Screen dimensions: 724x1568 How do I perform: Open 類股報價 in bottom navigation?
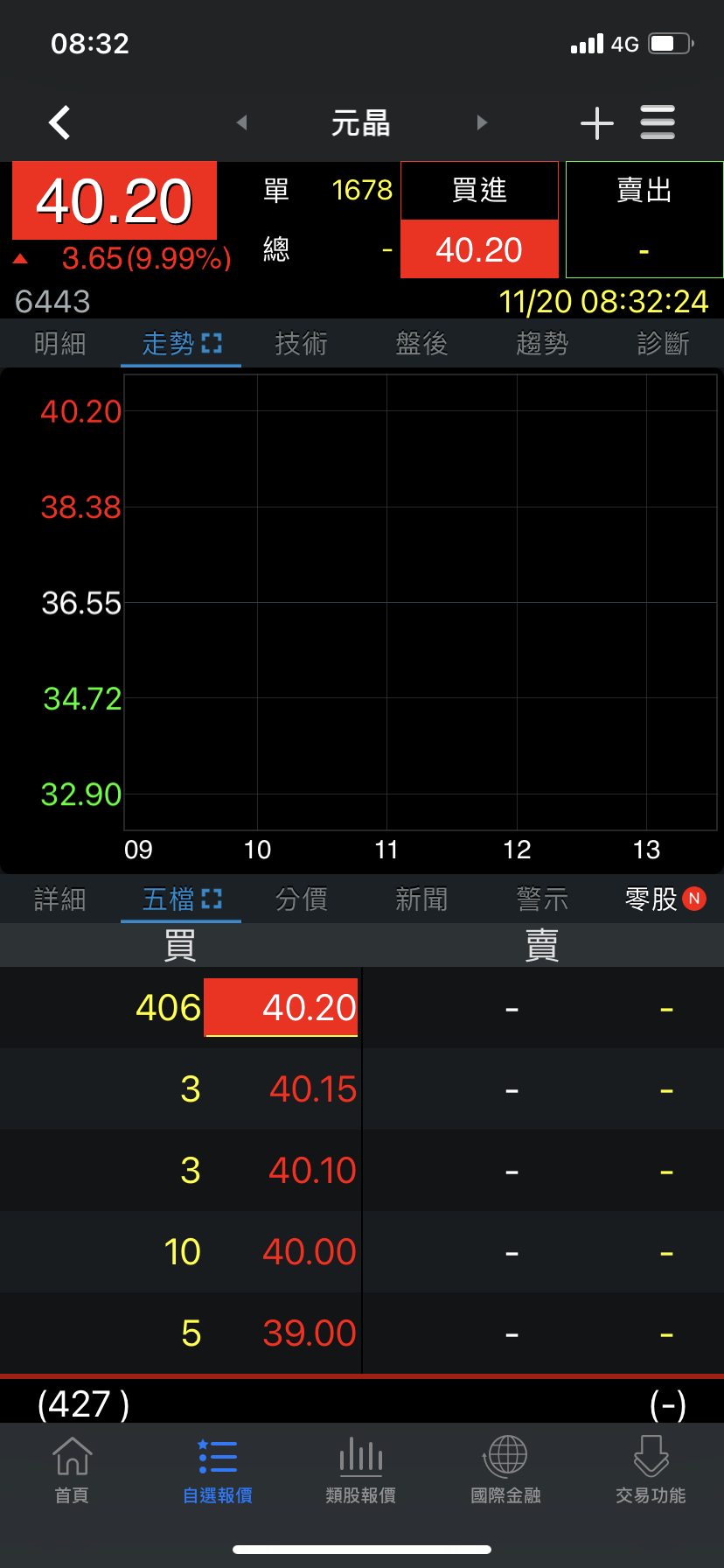click(361, 1470)
